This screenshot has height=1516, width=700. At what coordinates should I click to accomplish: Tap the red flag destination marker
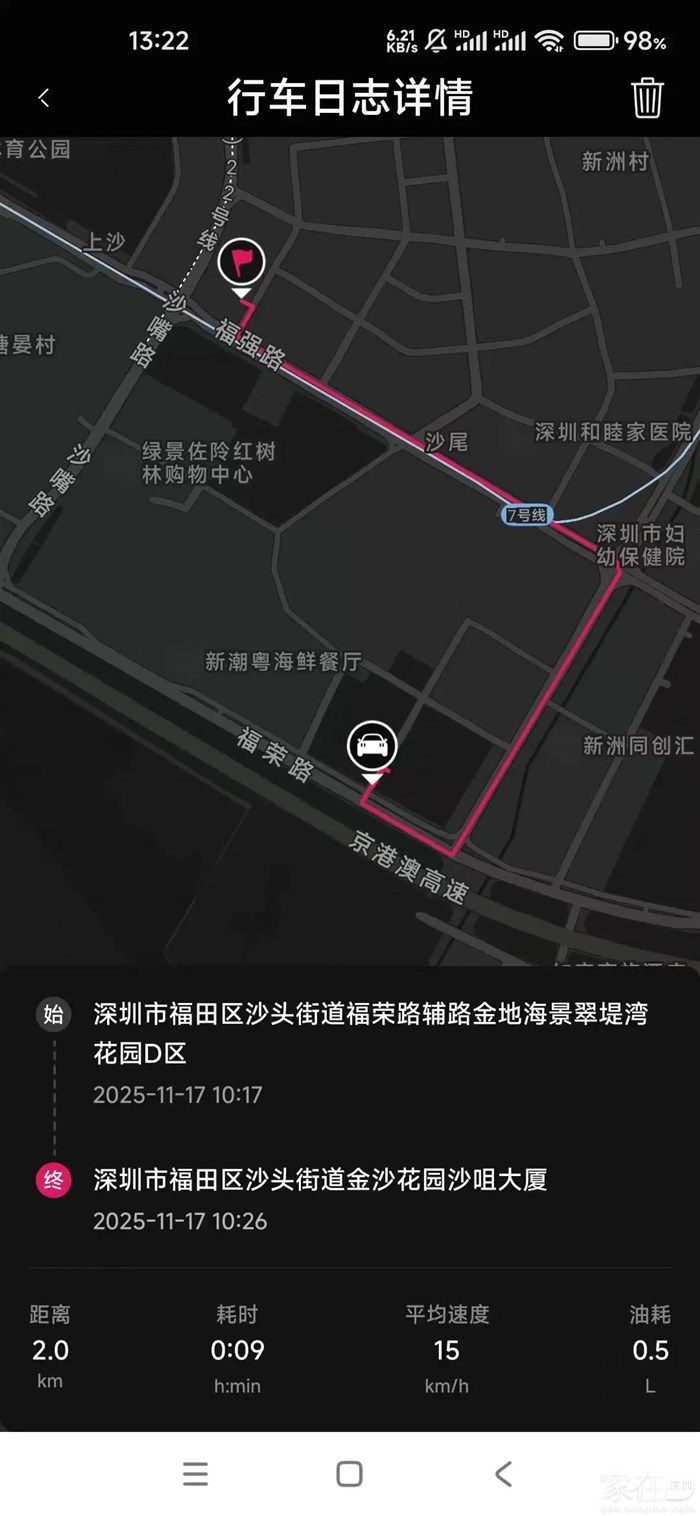(x=241, y=264)
